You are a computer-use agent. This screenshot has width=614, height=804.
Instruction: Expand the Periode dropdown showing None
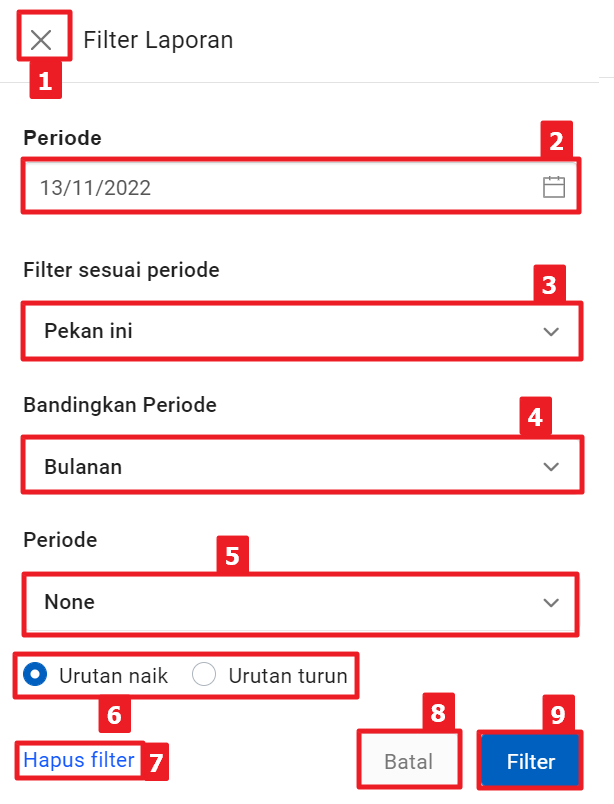[x=300, y=602]
